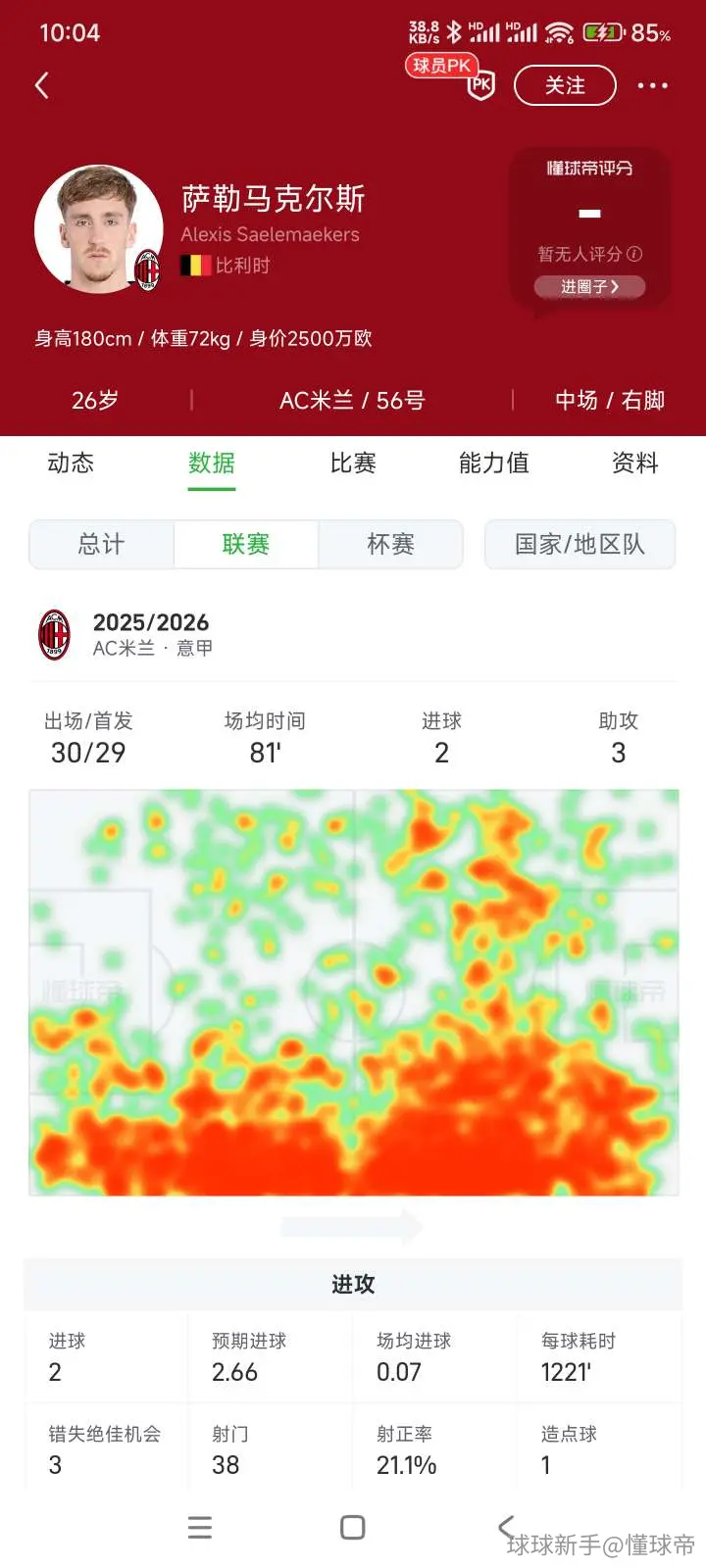Image resolution: width=706 pixels, height=1568 pixels.
Task: Select the 数据 tab
Action: coord(212,463)
